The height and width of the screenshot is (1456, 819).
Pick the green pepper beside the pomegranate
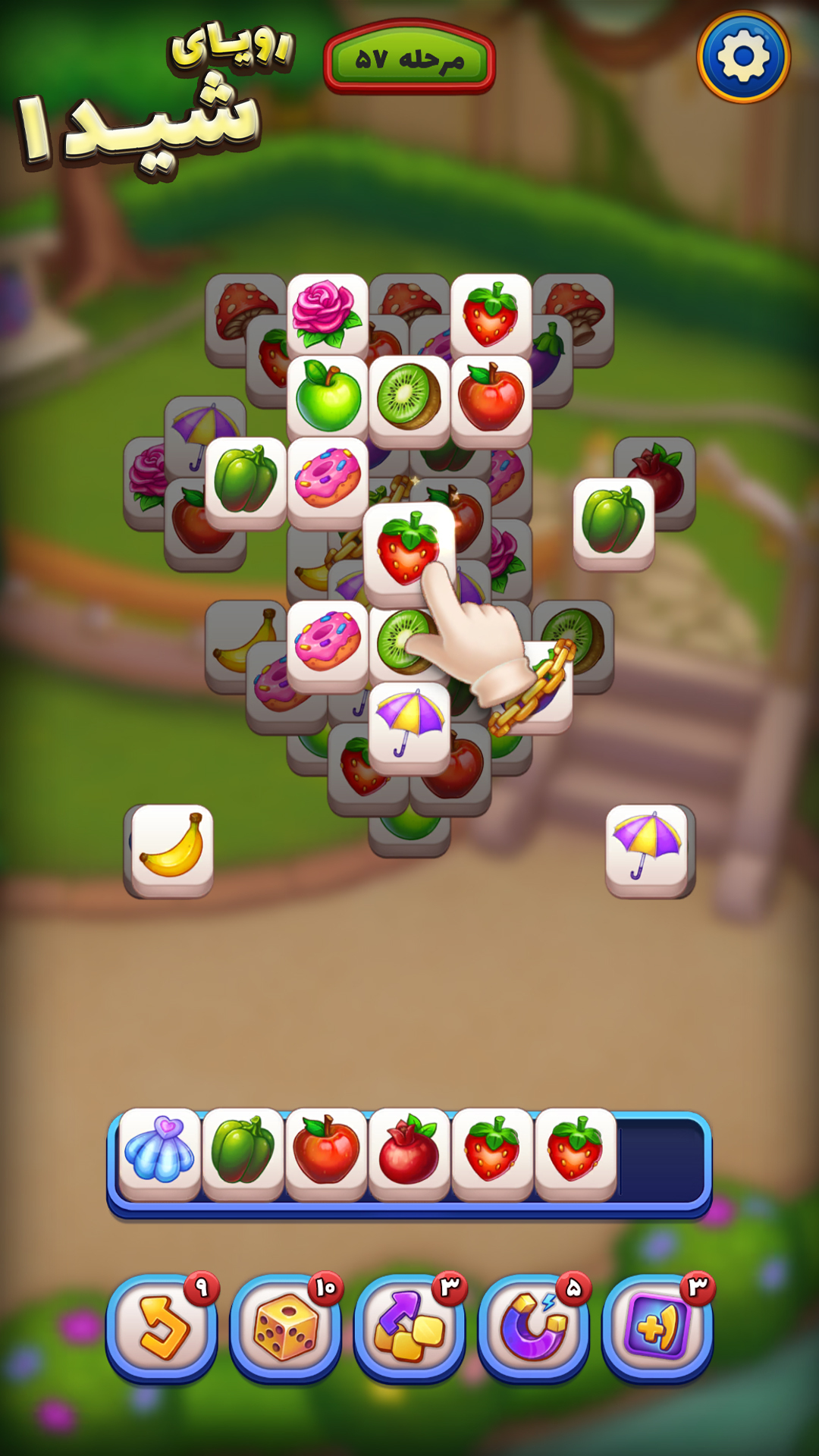(613, 522)
